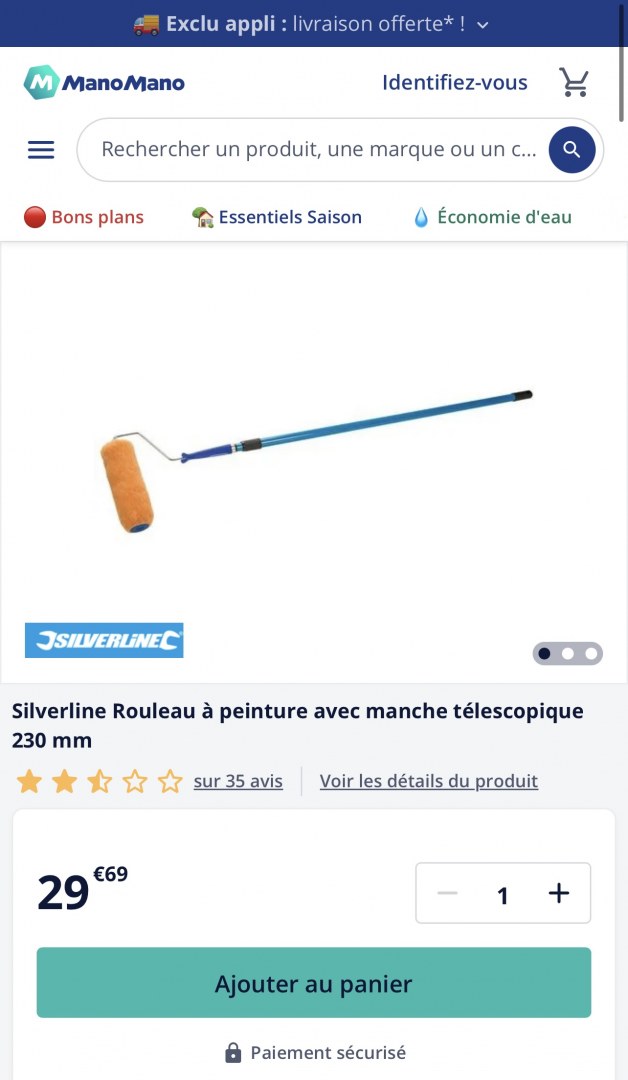Screen dimensions: 628x1080
Task: Open Économie d'eau section
Action: tap(492, 217)
